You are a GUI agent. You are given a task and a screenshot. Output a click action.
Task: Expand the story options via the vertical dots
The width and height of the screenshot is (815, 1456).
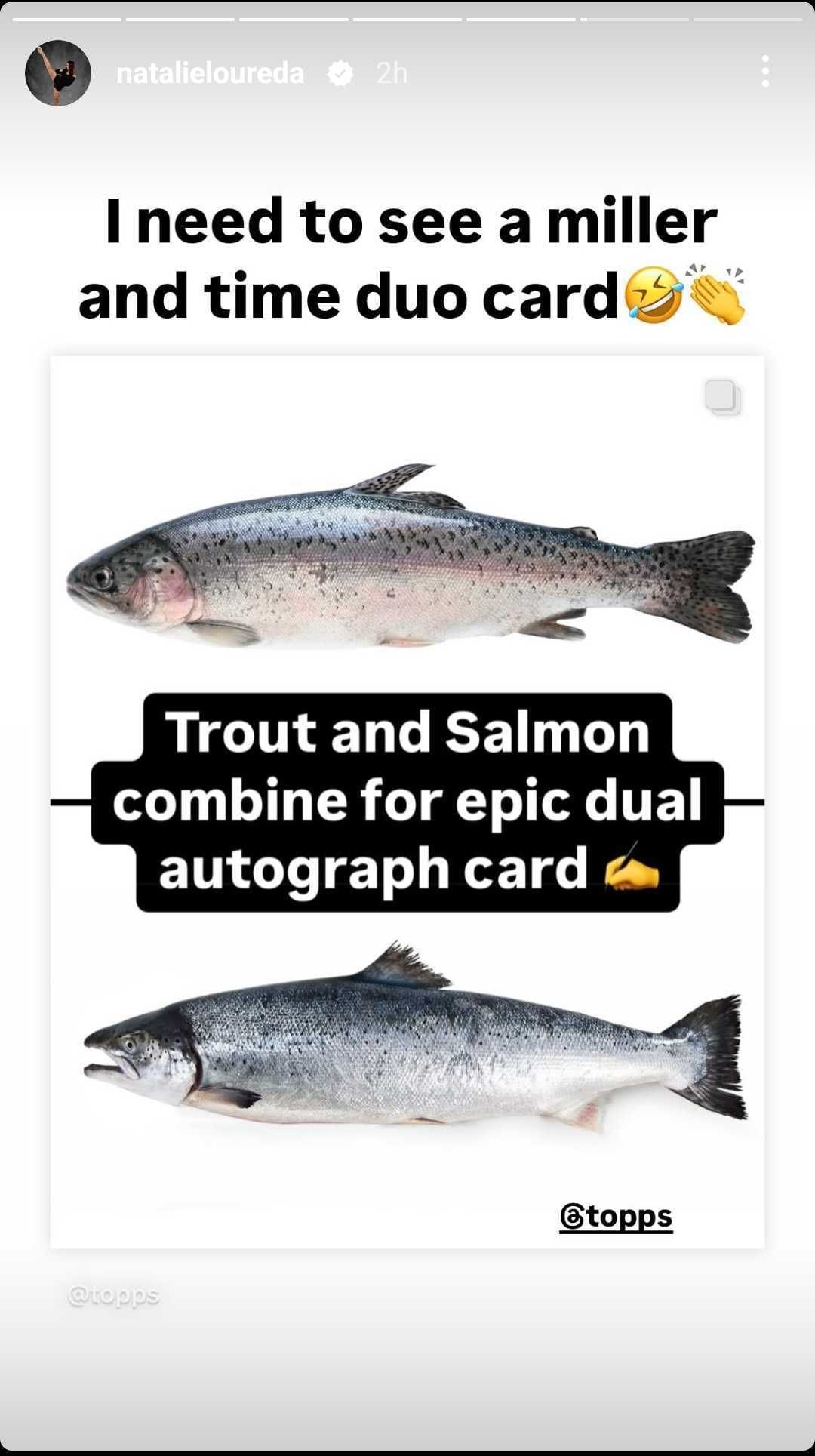pos(767,72)
